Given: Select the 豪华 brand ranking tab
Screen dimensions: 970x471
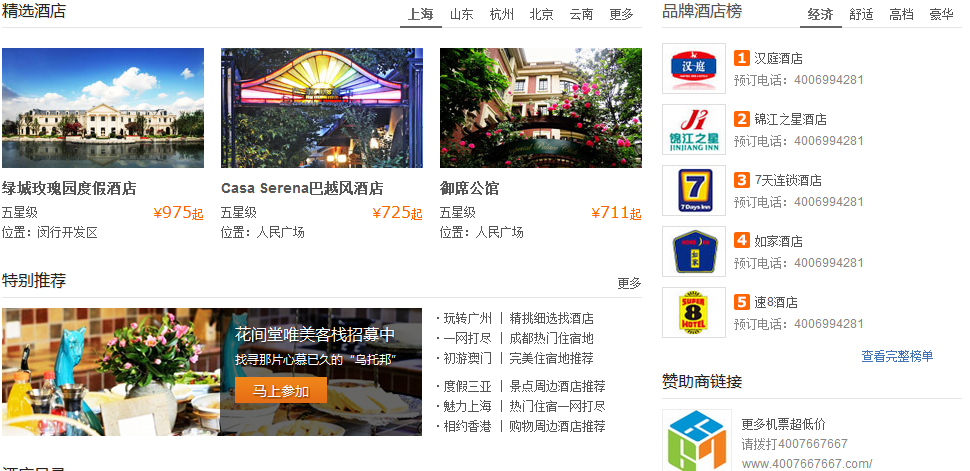Looking at the screenshot, I should (941, 14).
